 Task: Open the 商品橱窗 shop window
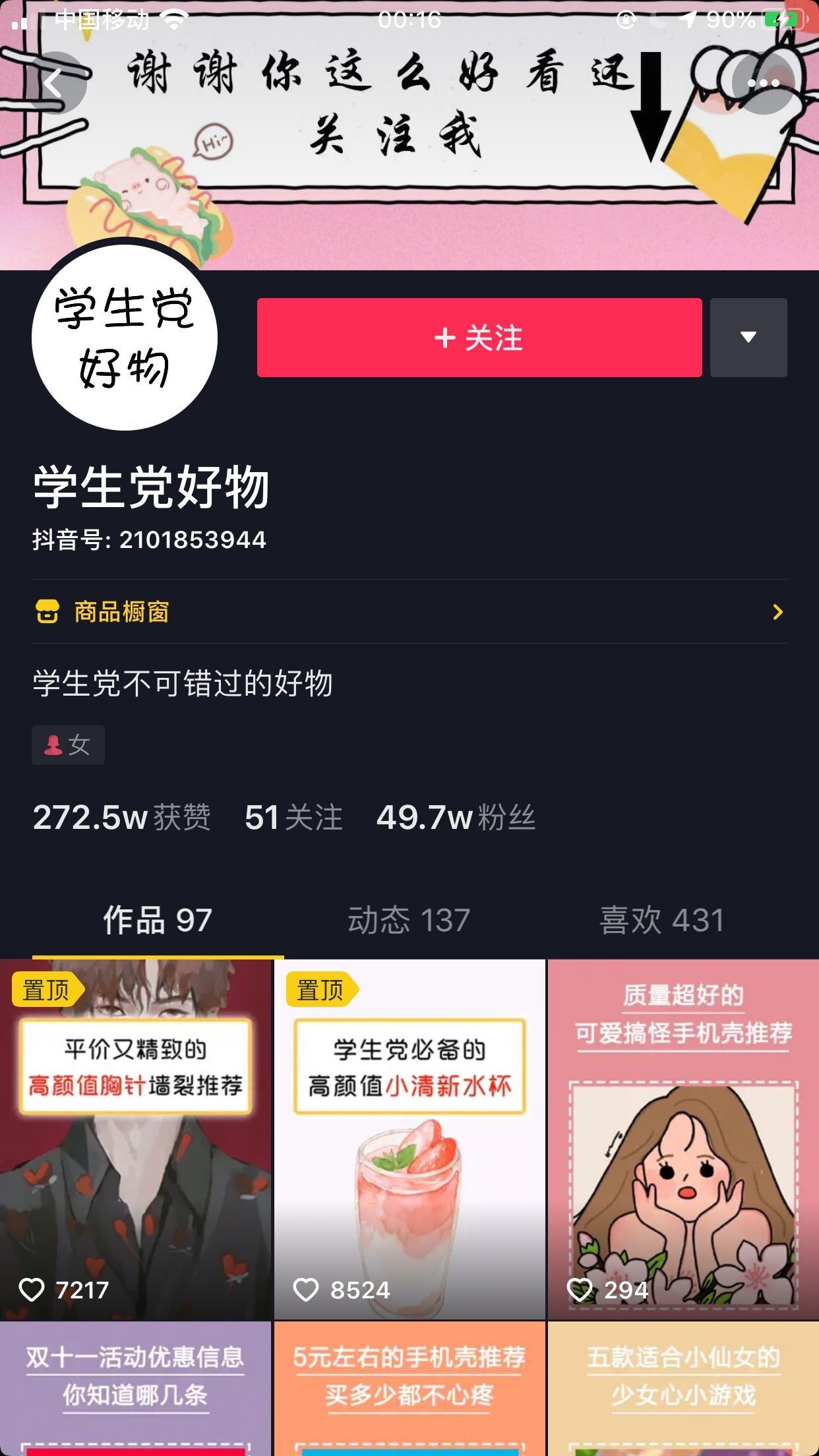[x=409, y=612]
